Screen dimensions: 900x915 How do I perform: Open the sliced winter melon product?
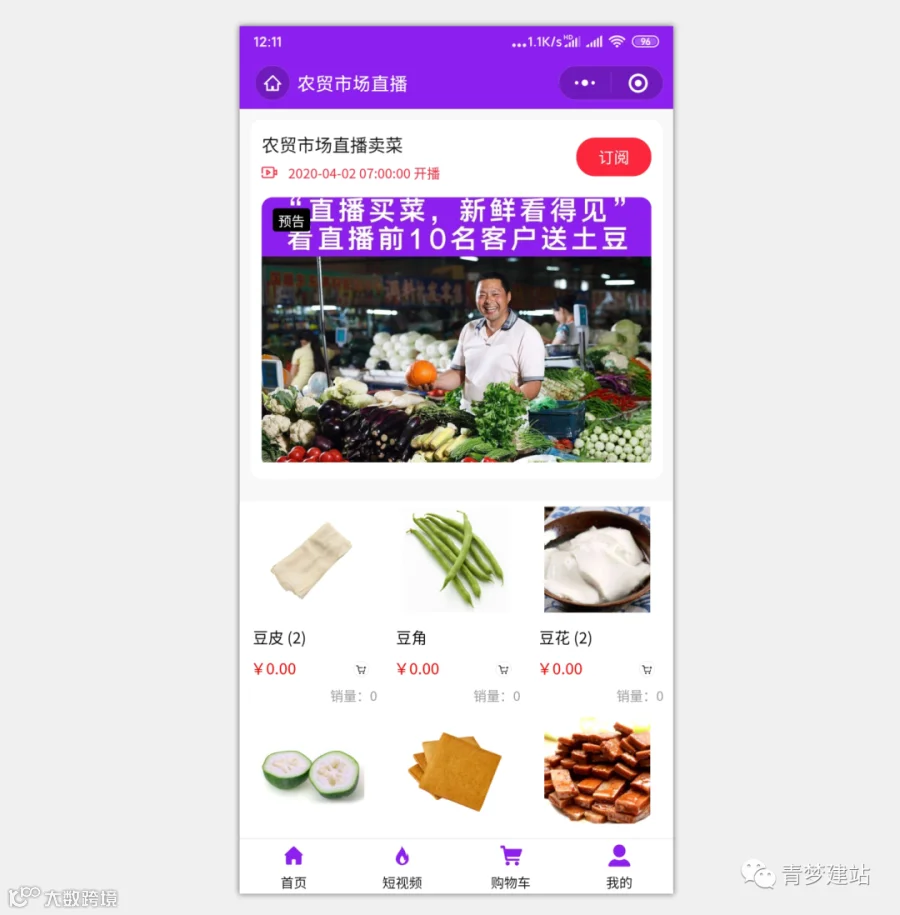click(x=311, y=773)
